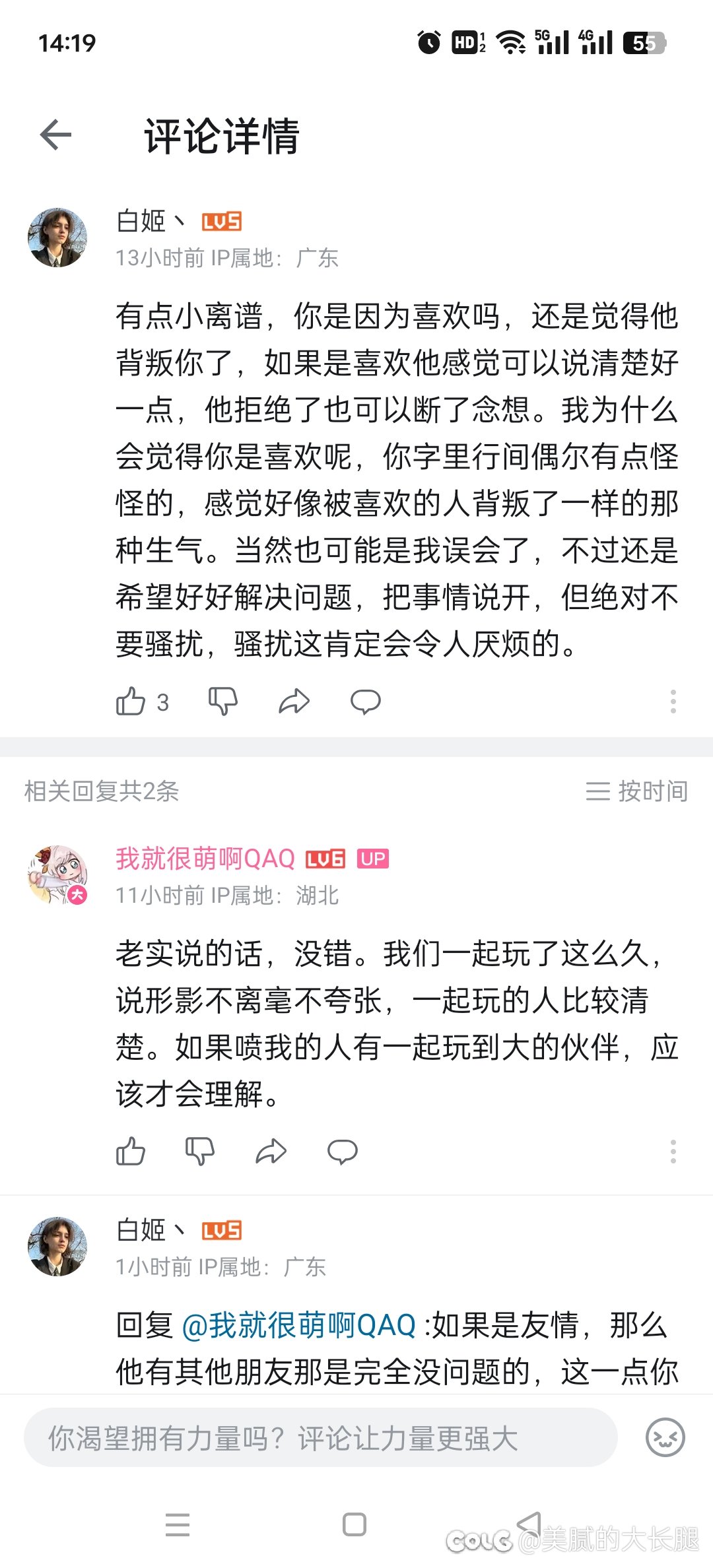Reply to 白姬's top comment via bubble icon
Viewport: 713px width, 1568px height.
click(365, 702)
